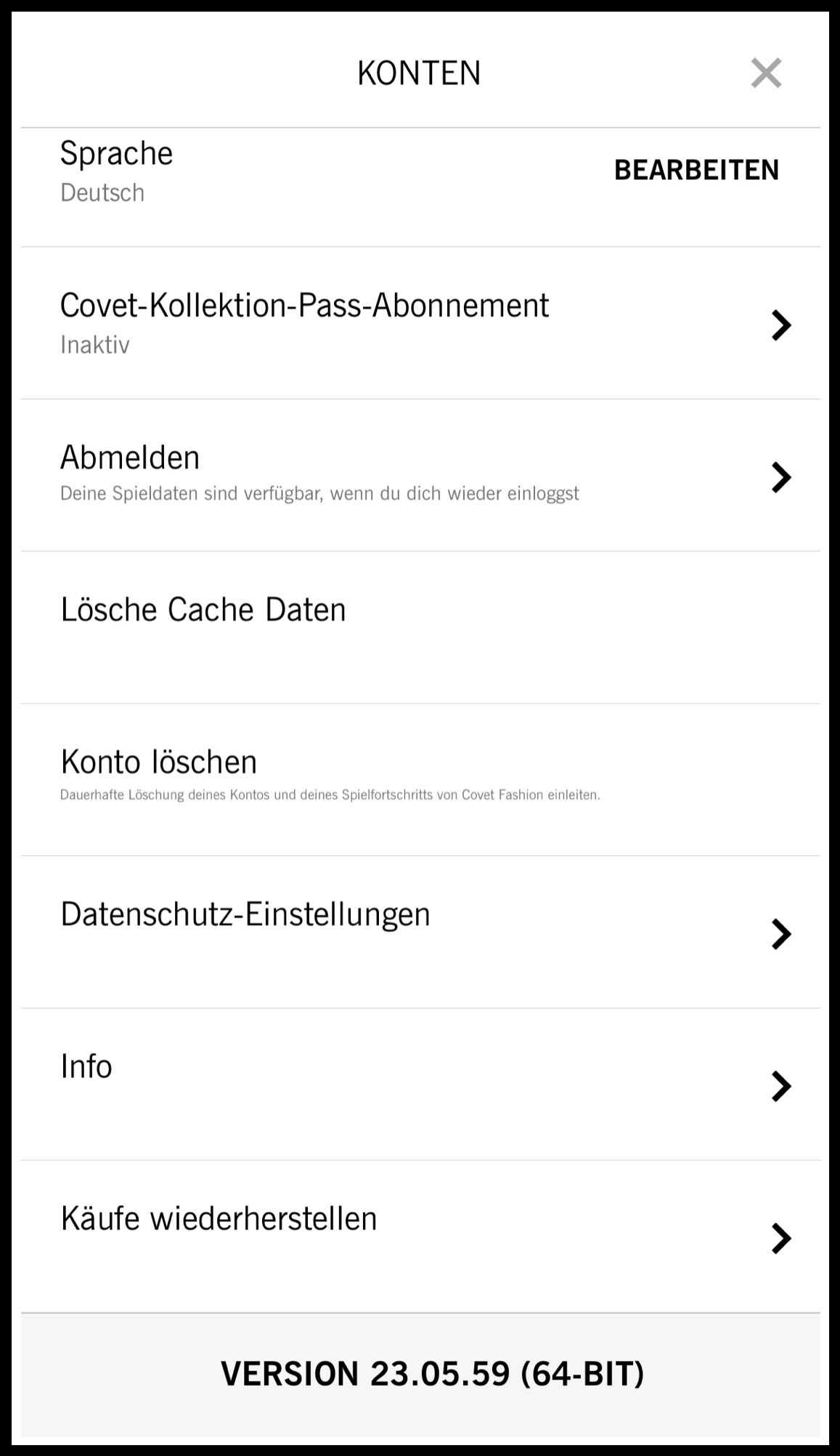Close the Konten settings screen

click(766, 73)
